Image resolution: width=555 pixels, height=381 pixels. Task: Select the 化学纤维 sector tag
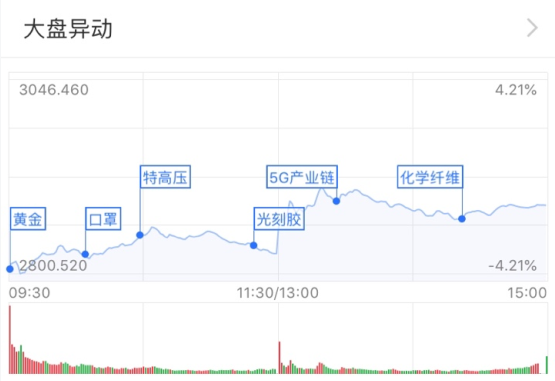tap(430, 177)
